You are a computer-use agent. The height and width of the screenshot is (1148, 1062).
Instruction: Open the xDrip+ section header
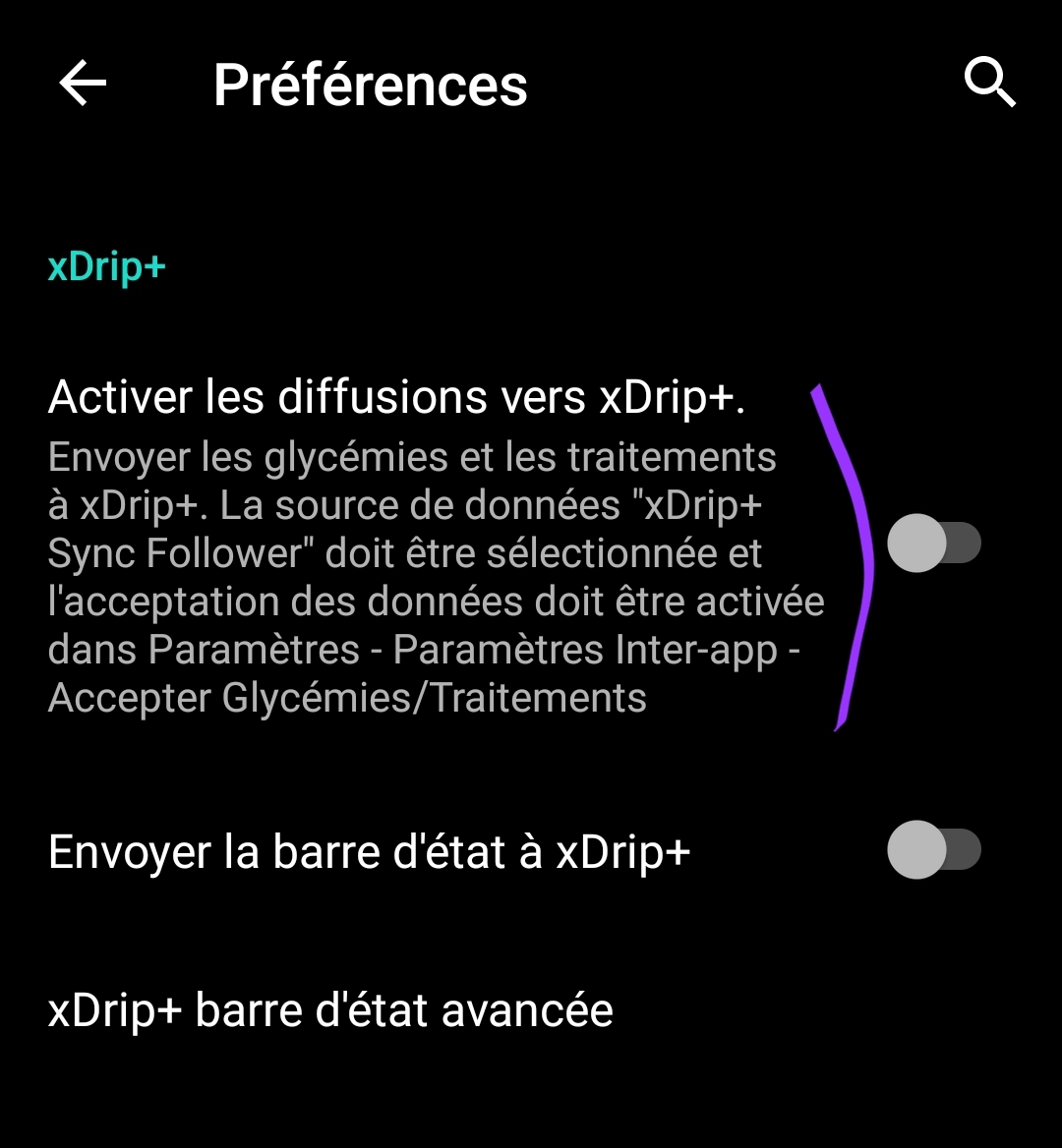tap(107, 266)
